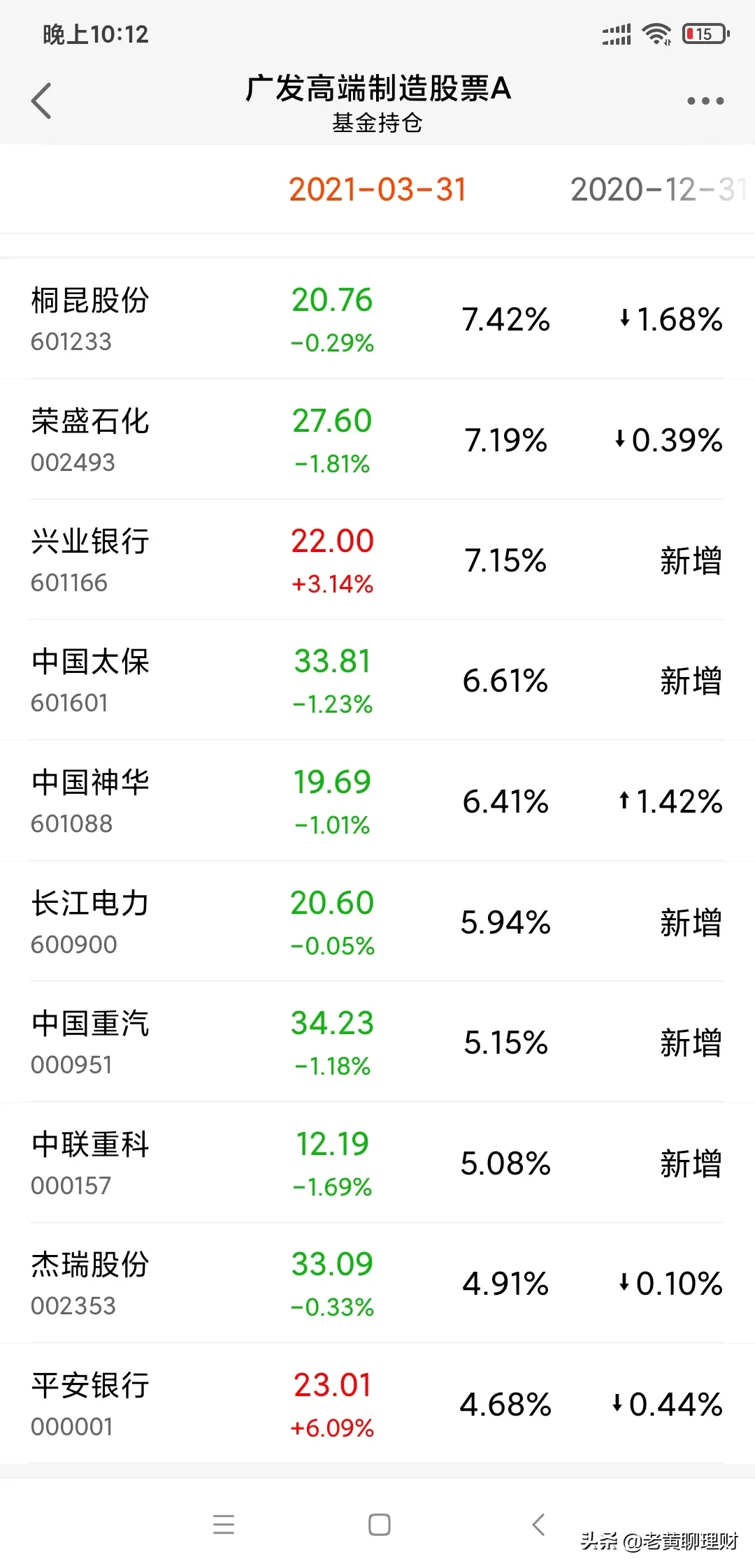
Task: Open the 中国太保 601601 holding
Action: tap(377, 680)
